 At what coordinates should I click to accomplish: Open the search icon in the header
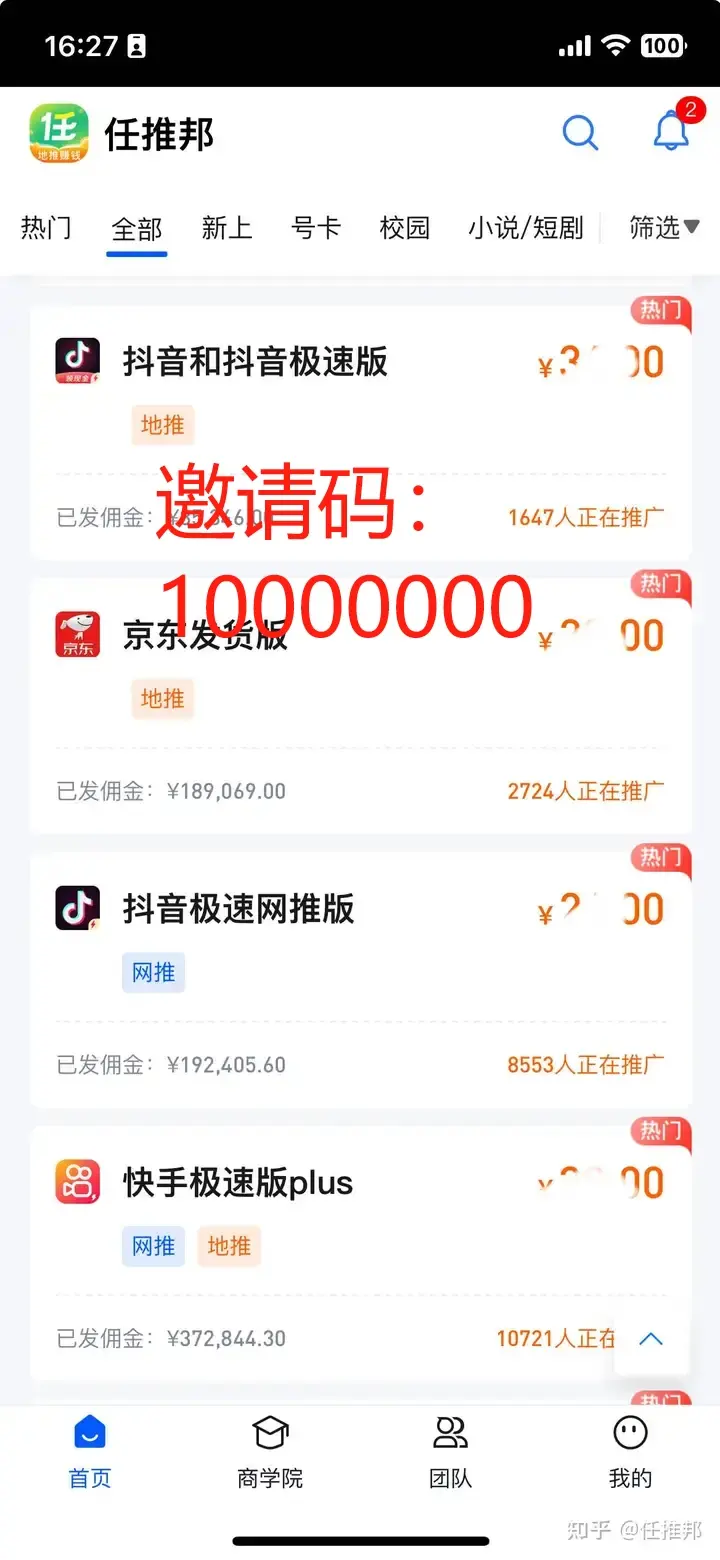click(x=580, y=132)
